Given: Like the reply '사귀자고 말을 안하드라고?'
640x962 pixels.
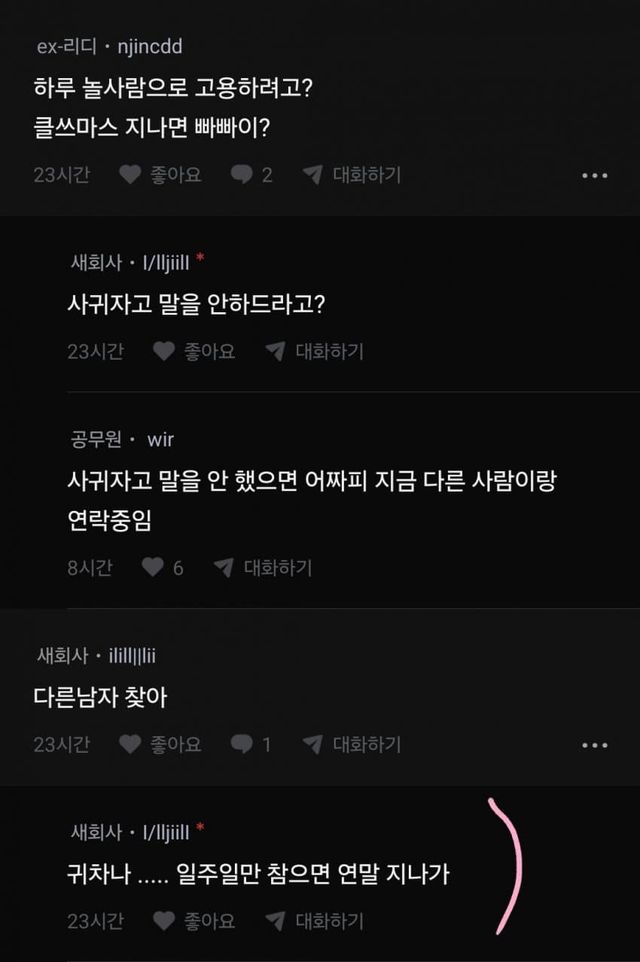Looking at the screenshot, I should (x=194, y=351).
